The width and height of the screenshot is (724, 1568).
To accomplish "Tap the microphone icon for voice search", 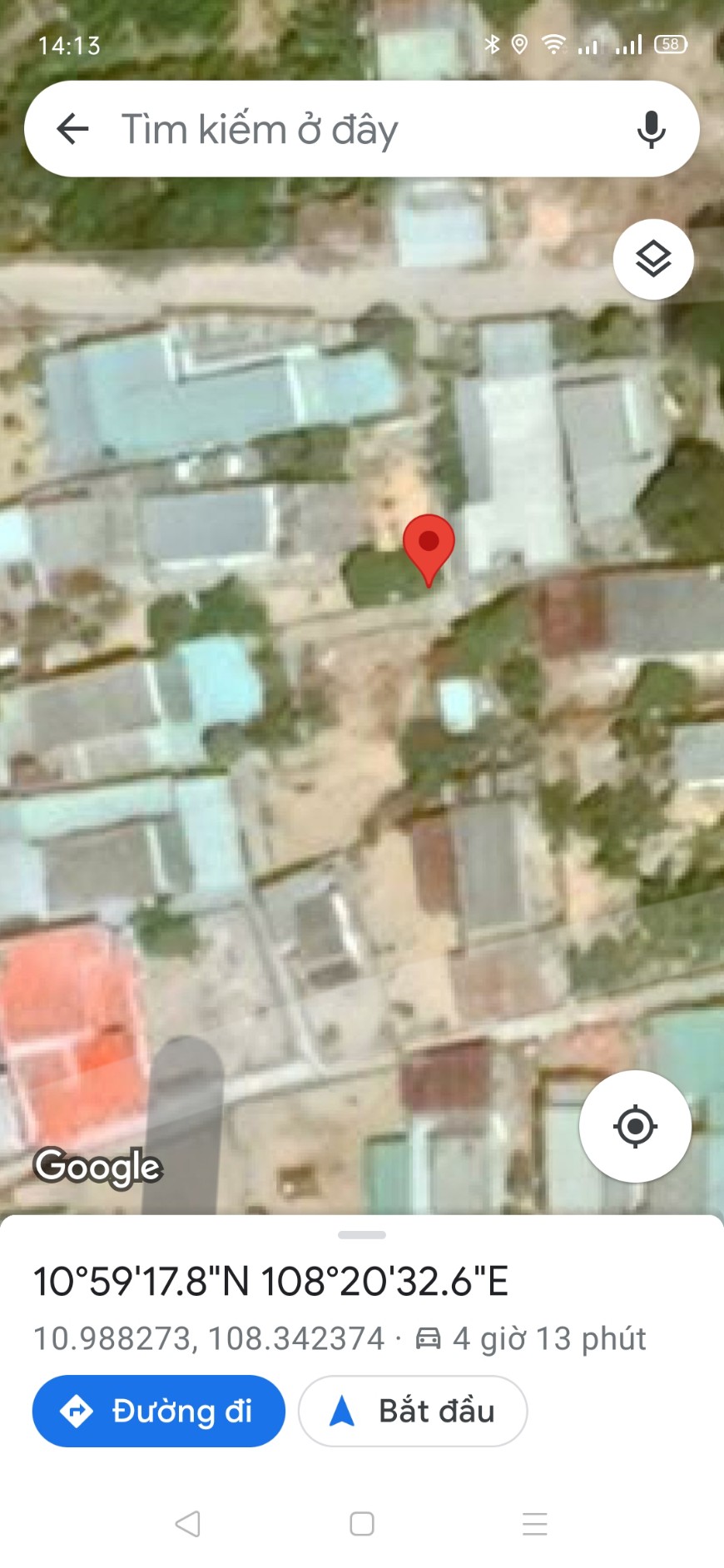I will coord(652,128).
